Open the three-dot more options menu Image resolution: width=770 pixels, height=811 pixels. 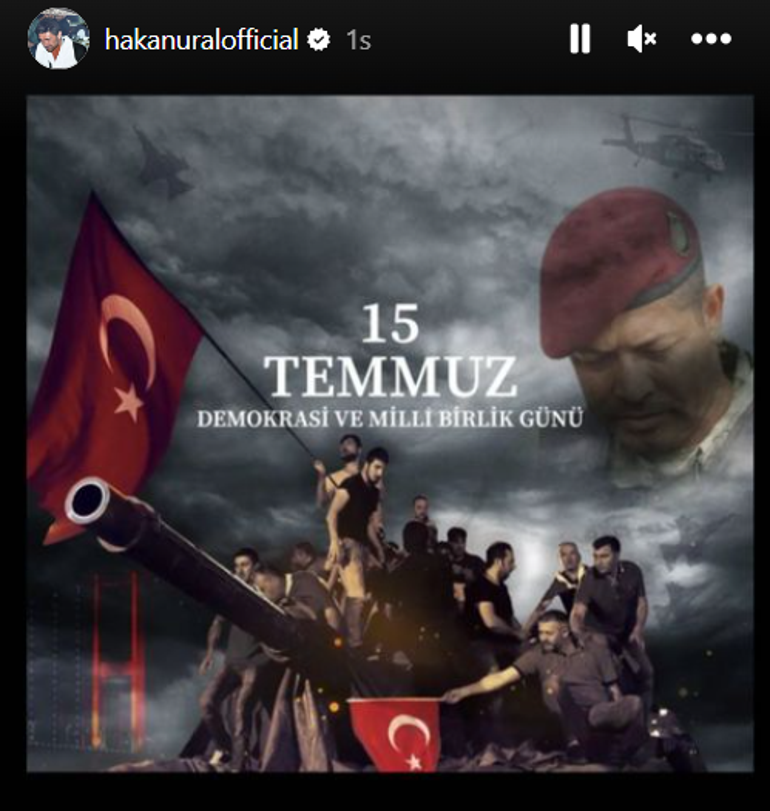coord(711,39)
